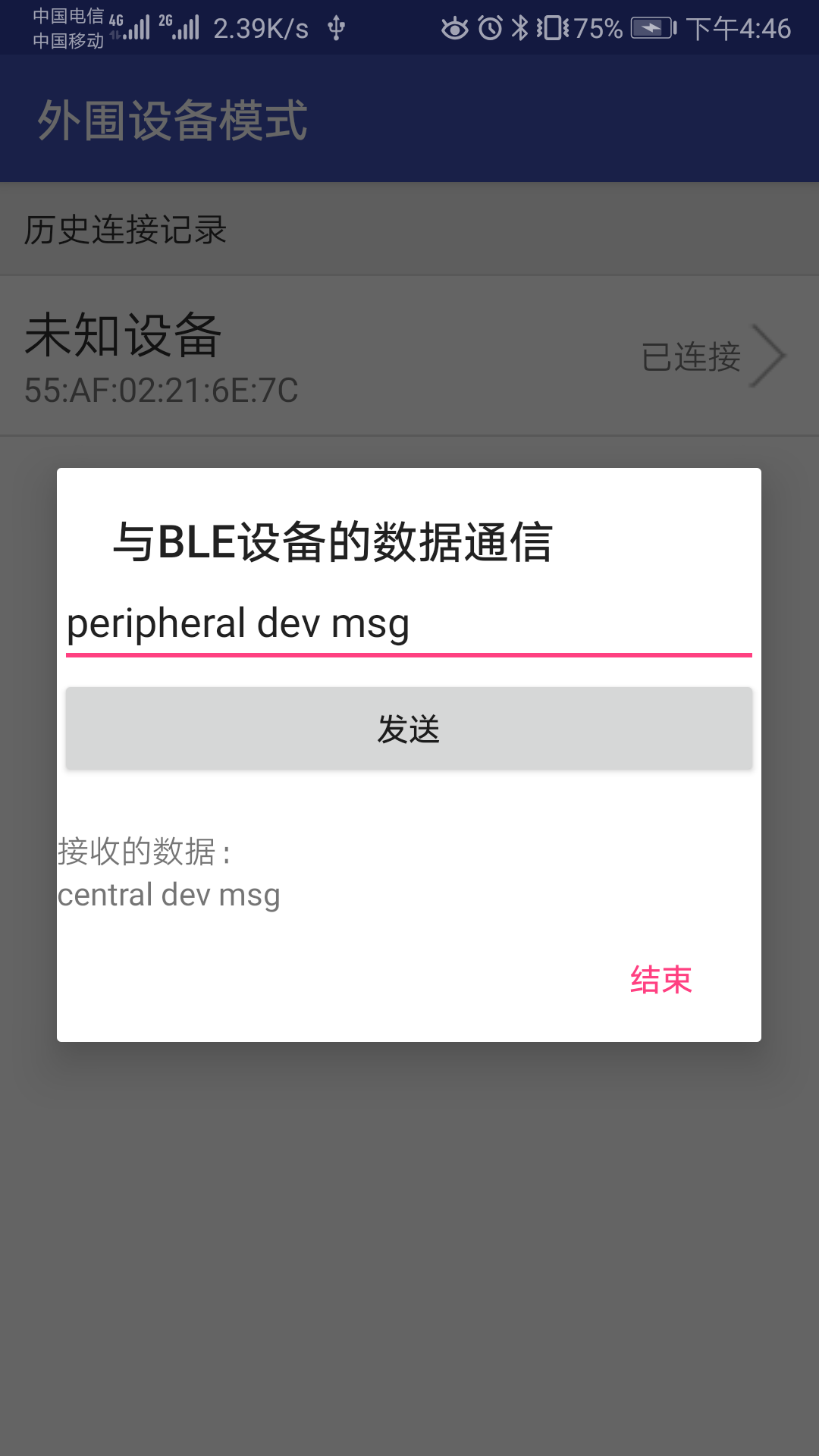819x1456 pixels.
Task: Tap the Bluetooth status bar icon
Action: (x=522, y=27)
